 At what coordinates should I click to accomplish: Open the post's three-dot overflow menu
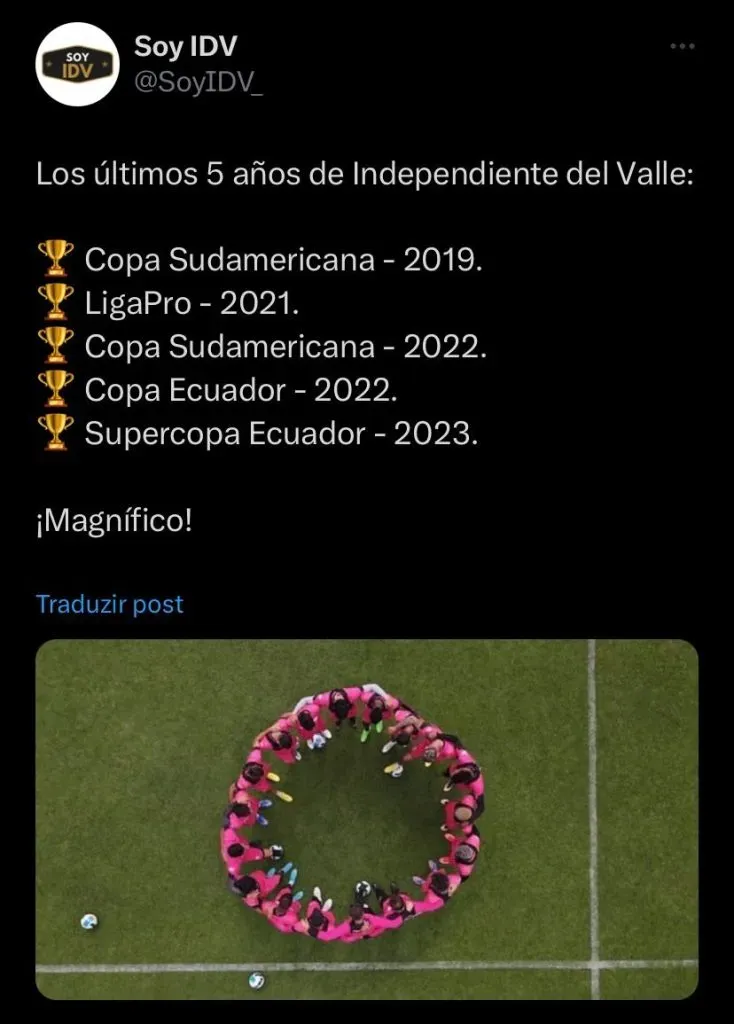click(681, 46)
